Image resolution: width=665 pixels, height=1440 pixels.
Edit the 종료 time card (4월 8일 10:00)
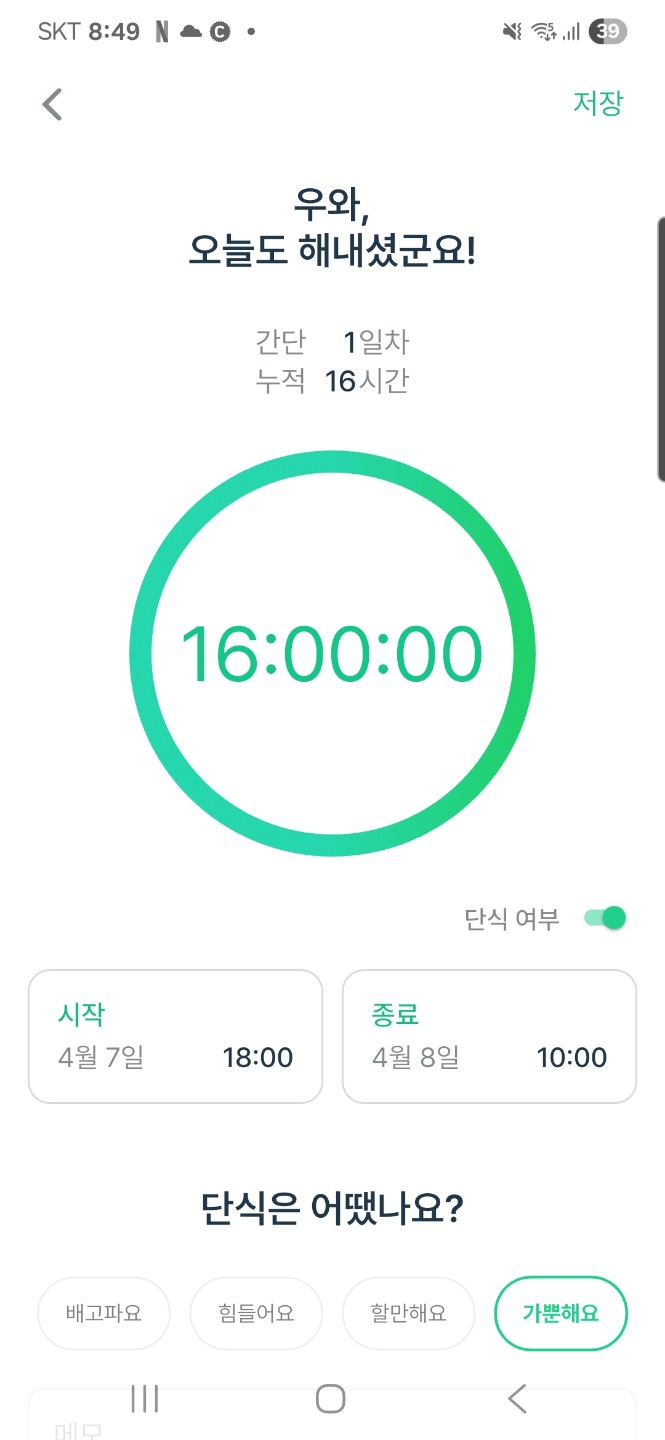pyautogui.click(x=489, y=1036)
